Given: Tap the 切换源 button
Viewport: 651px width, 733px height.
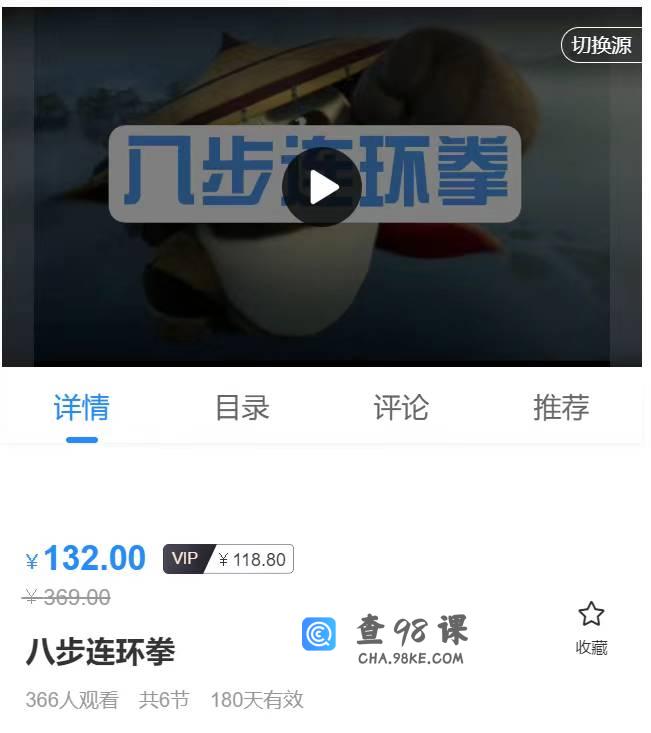Looking at the screenshot, I should coord(601,45).
